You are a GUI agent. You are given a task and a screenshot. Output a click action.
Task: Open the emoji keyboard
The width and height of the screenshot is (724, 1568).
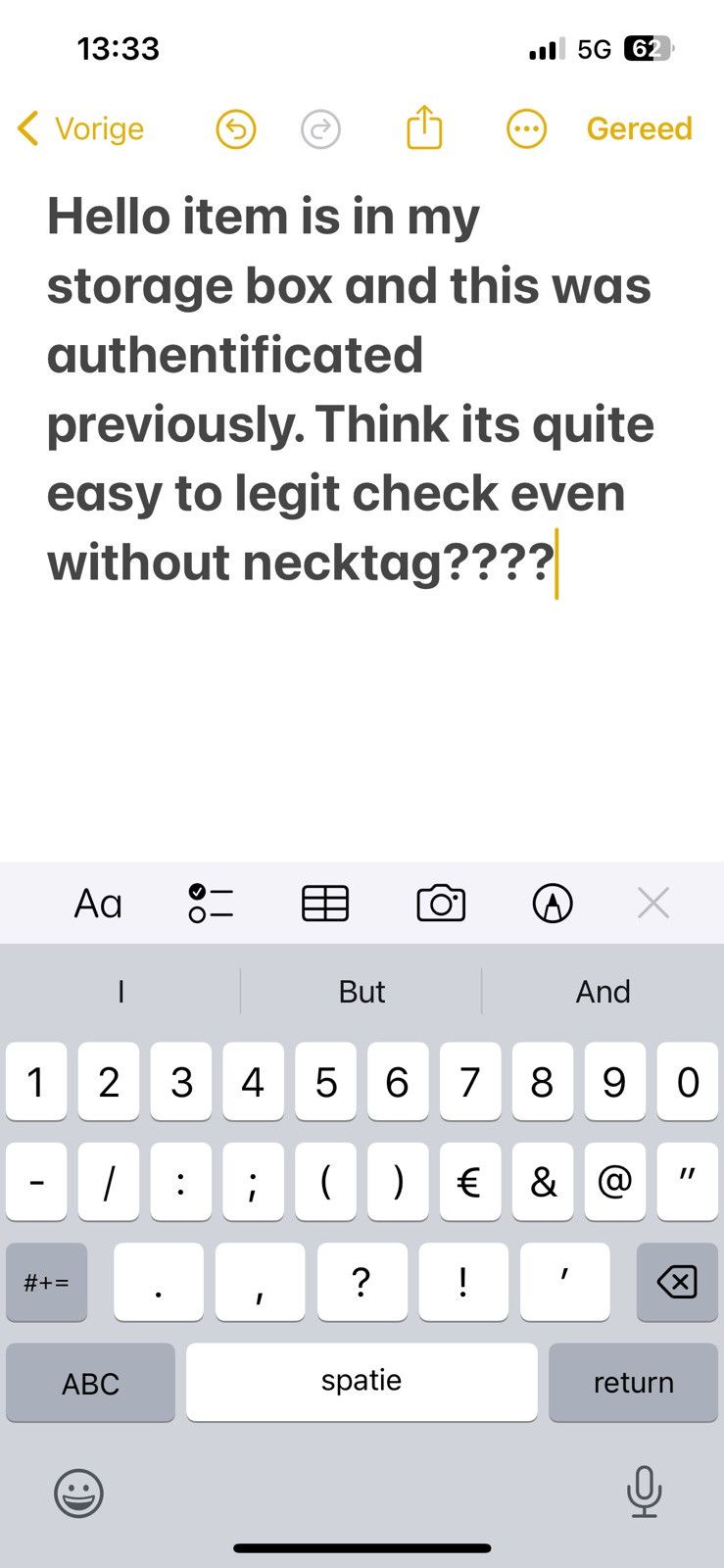78,1494
